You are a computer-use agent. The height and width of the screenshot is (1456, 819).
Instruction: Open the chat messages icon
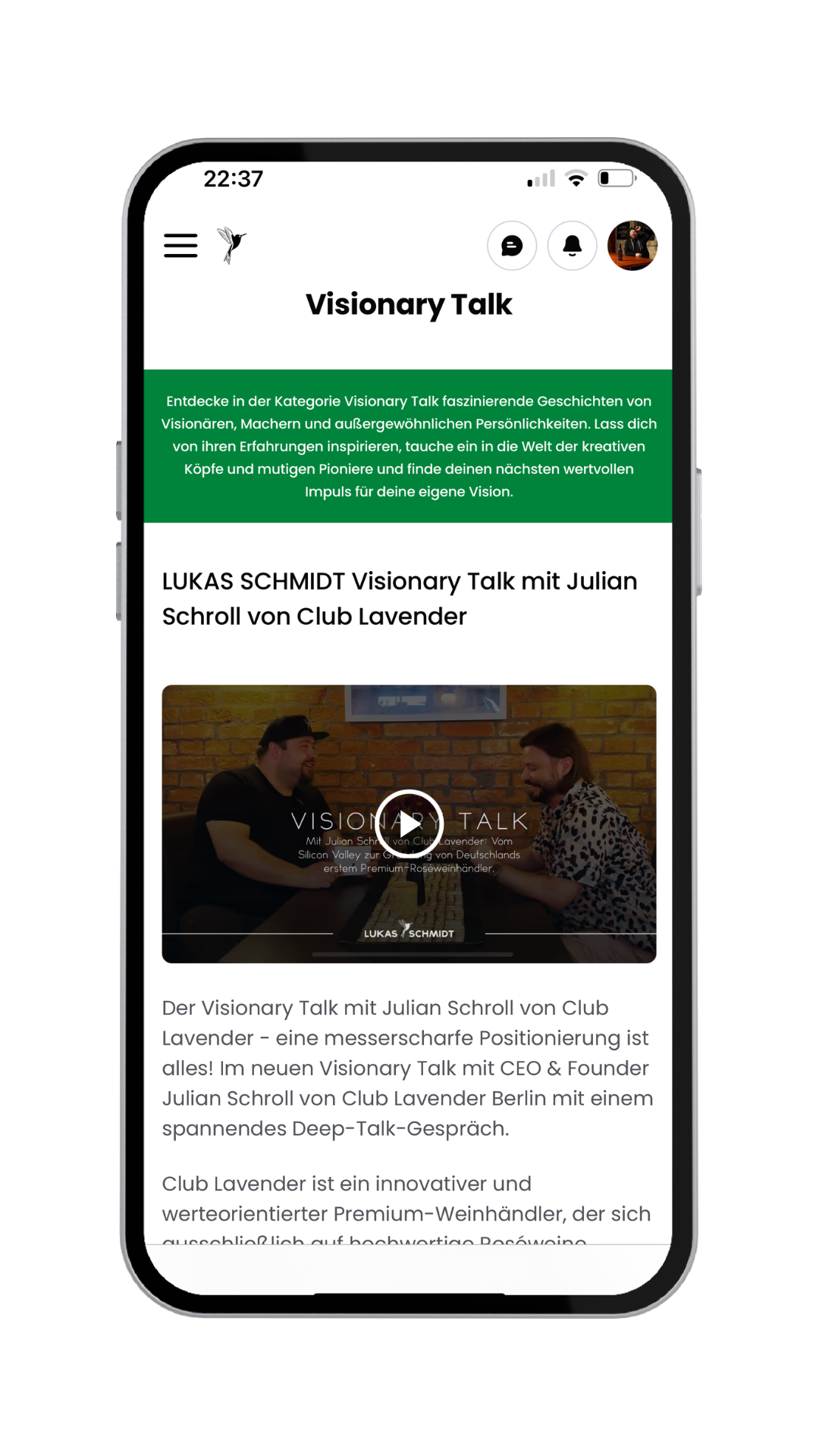(512, 246)
